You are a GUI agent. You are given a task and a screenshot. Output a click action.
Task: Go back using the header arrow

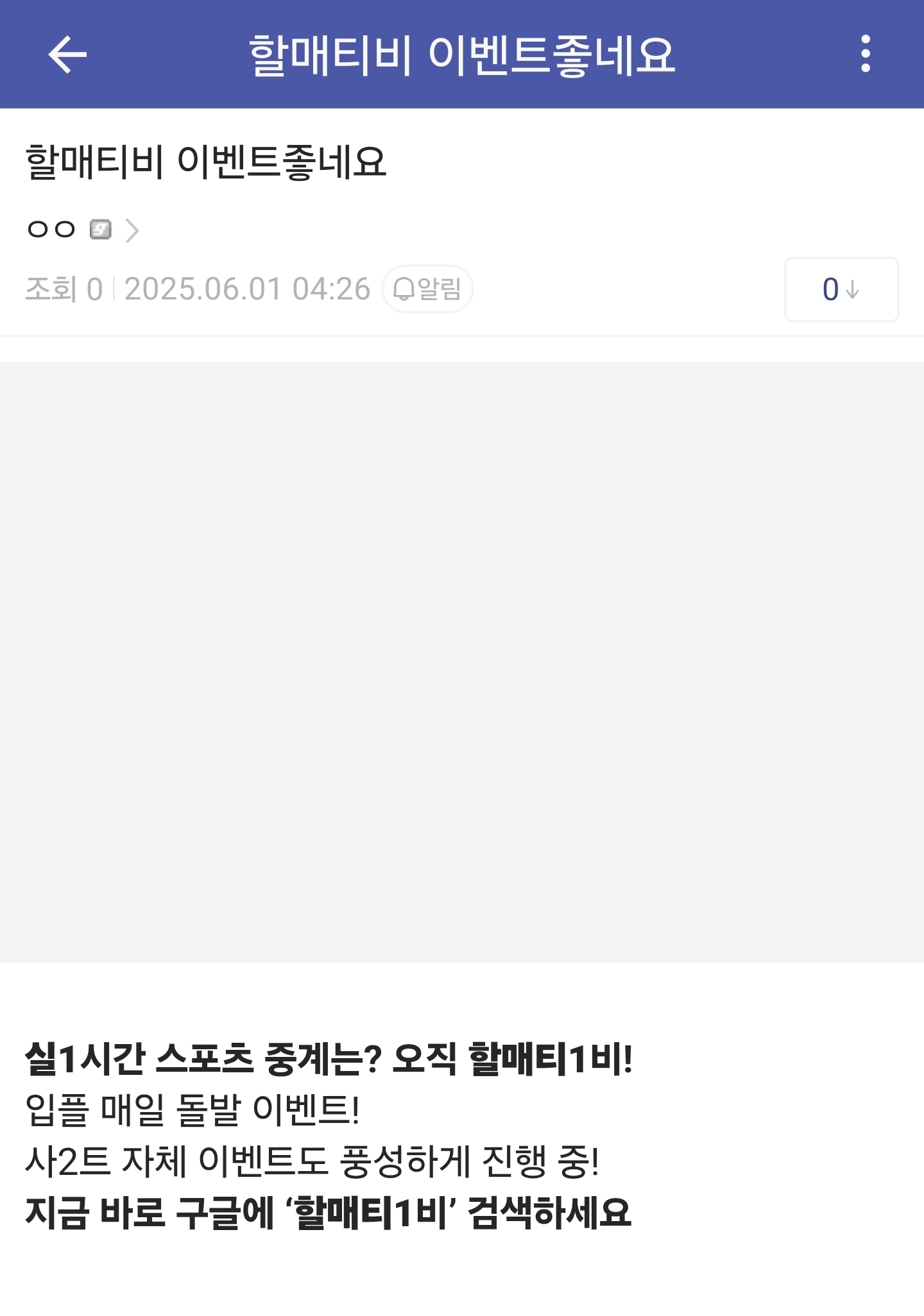coord(67,54)
